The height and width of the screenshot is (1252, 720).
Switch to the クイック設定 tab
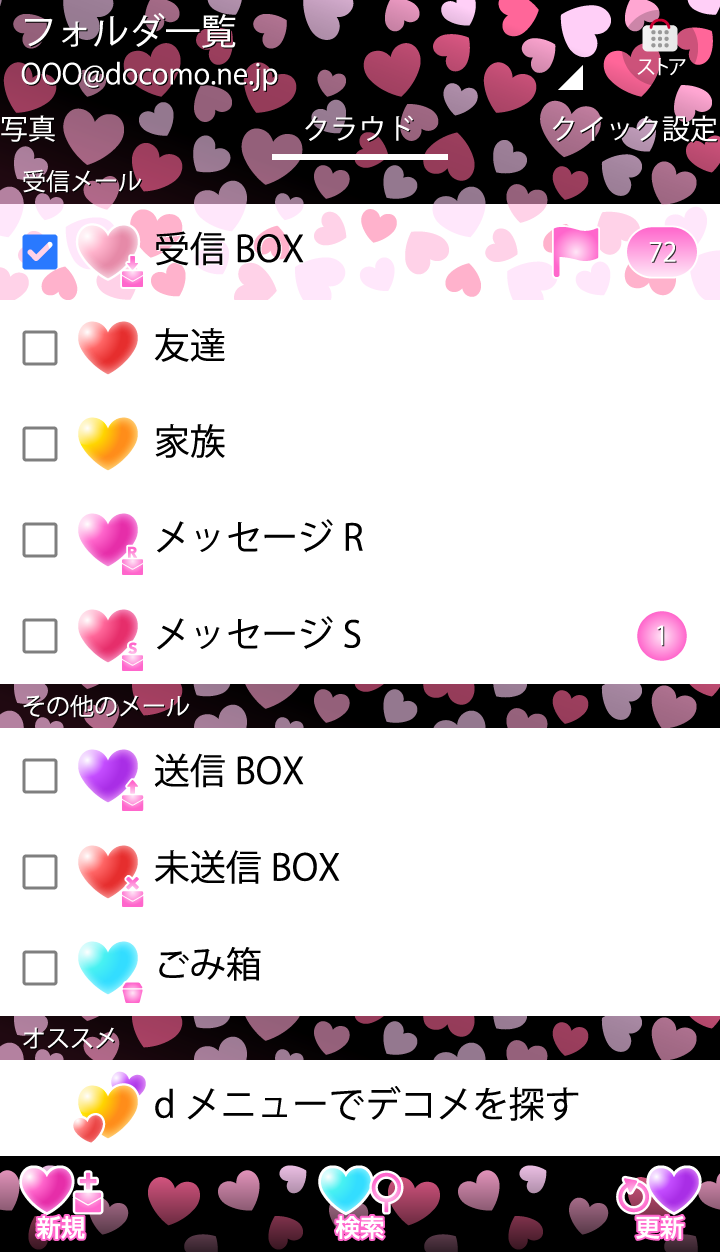click(634, 129)
